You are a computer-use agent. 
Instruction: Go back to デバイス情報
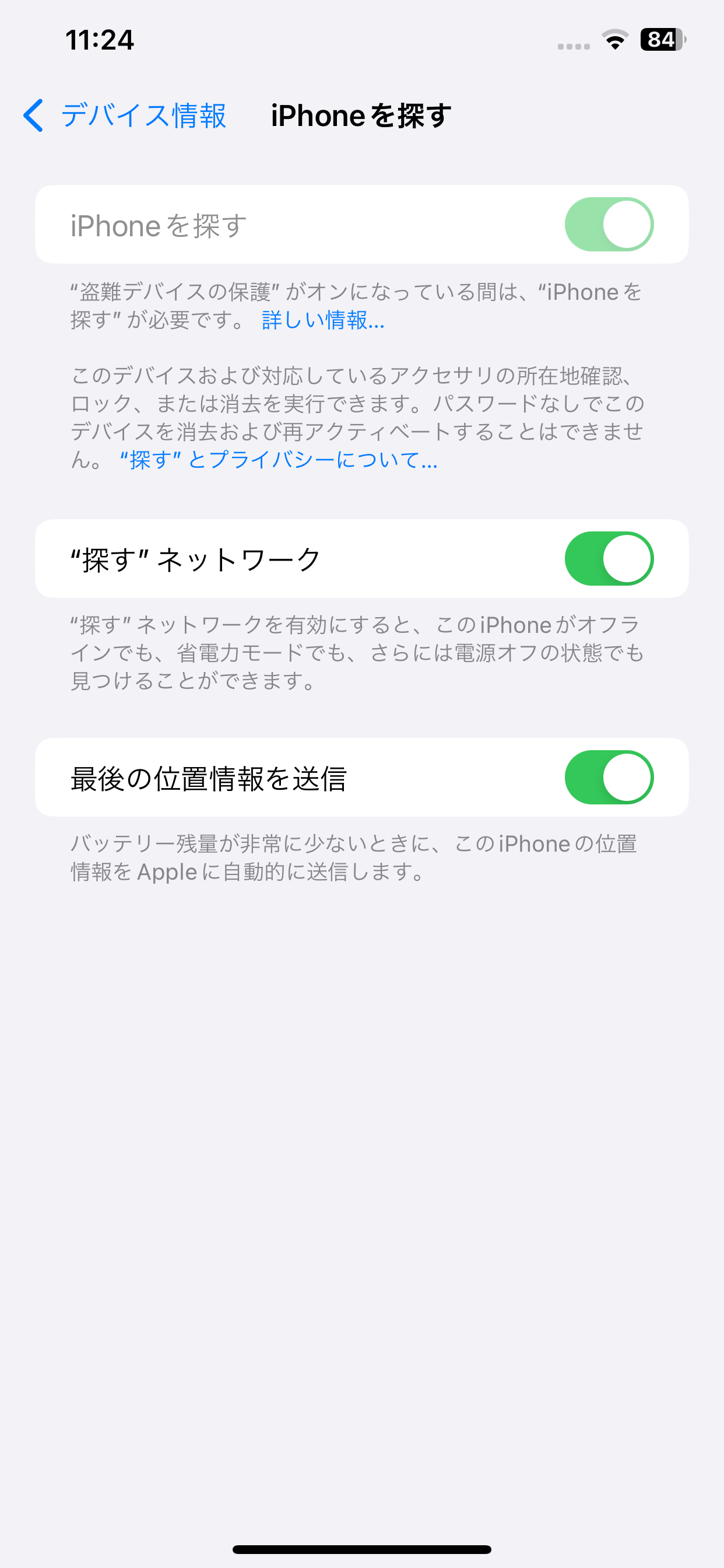point(125,116)
